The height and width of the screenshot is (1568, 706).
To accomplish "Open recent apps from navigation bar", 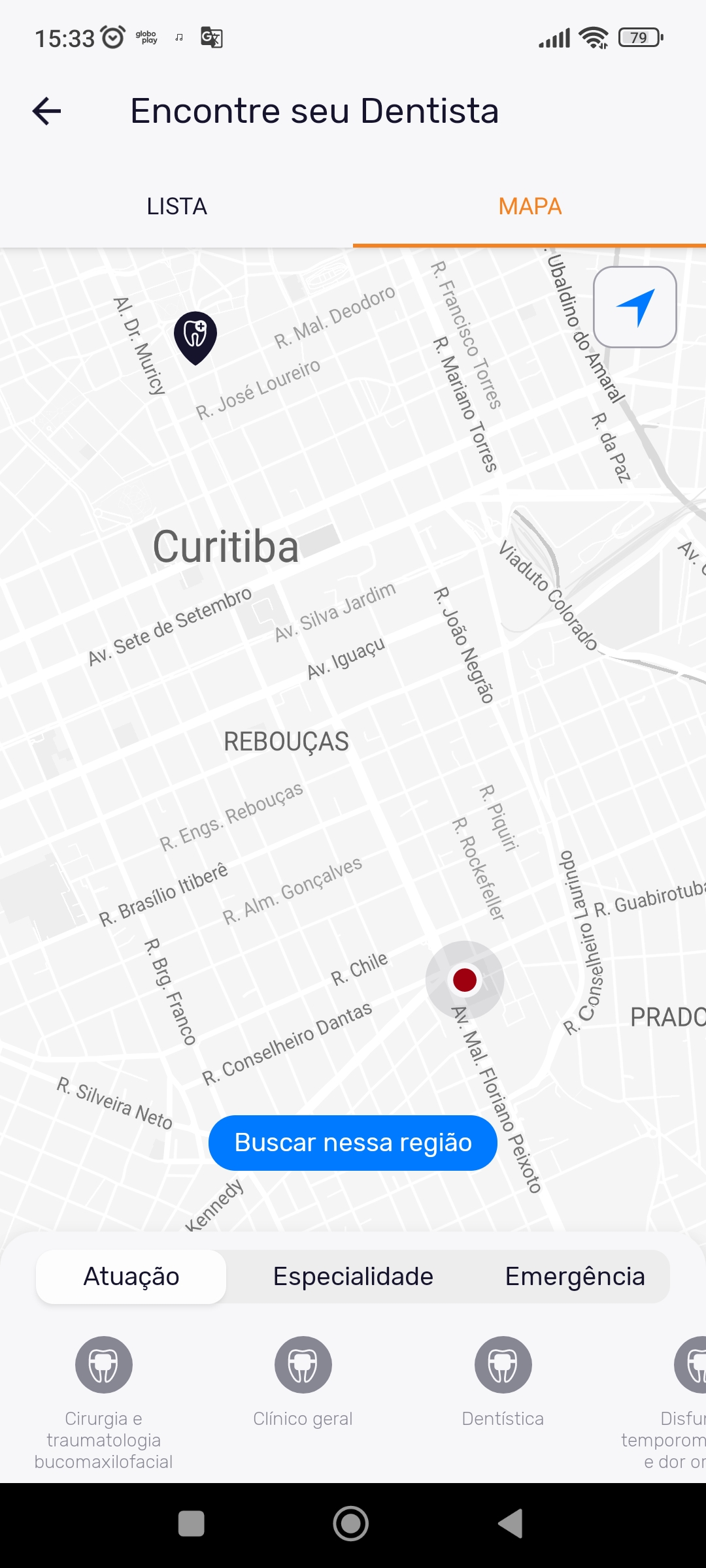I will [x=192, y=1524].
